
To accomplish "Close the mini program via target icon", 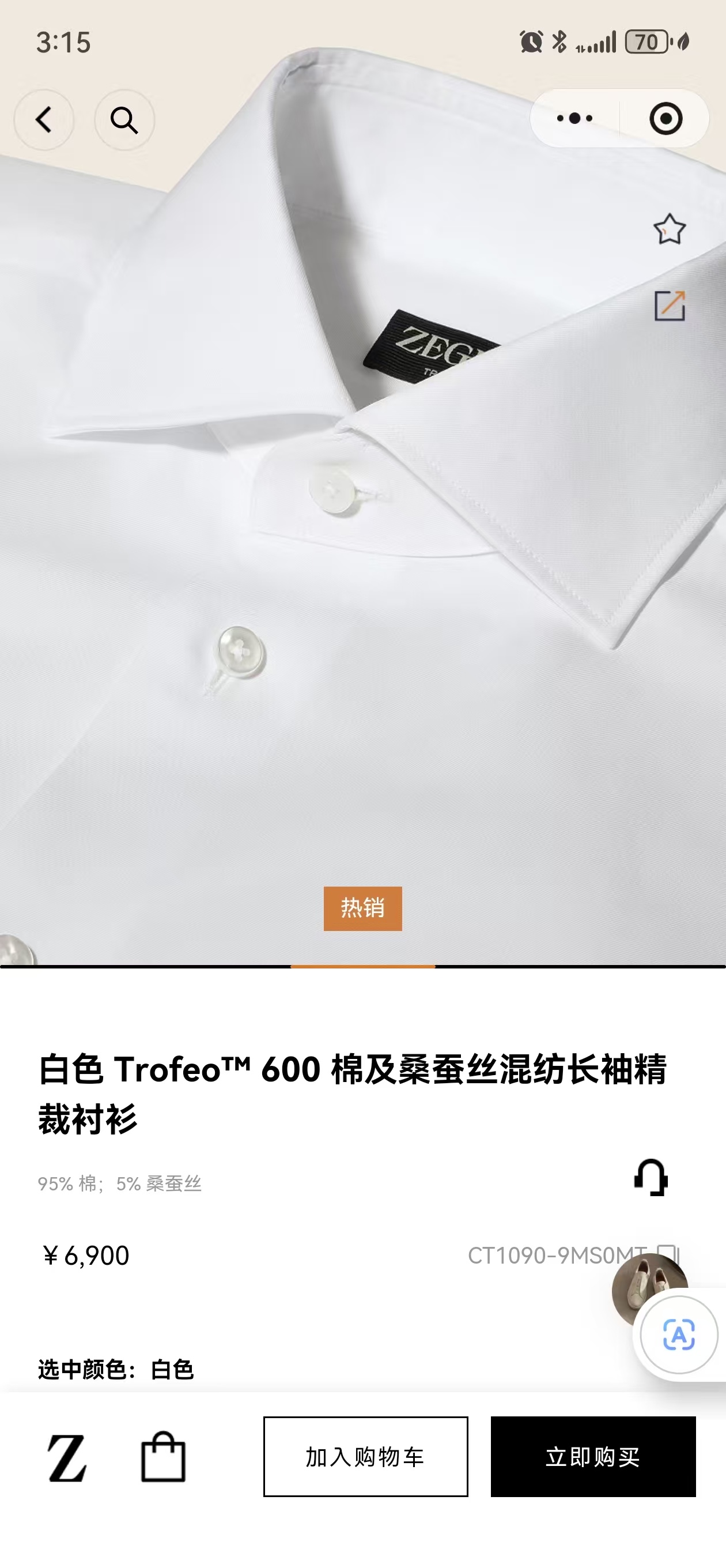I will tap(665, 118).
